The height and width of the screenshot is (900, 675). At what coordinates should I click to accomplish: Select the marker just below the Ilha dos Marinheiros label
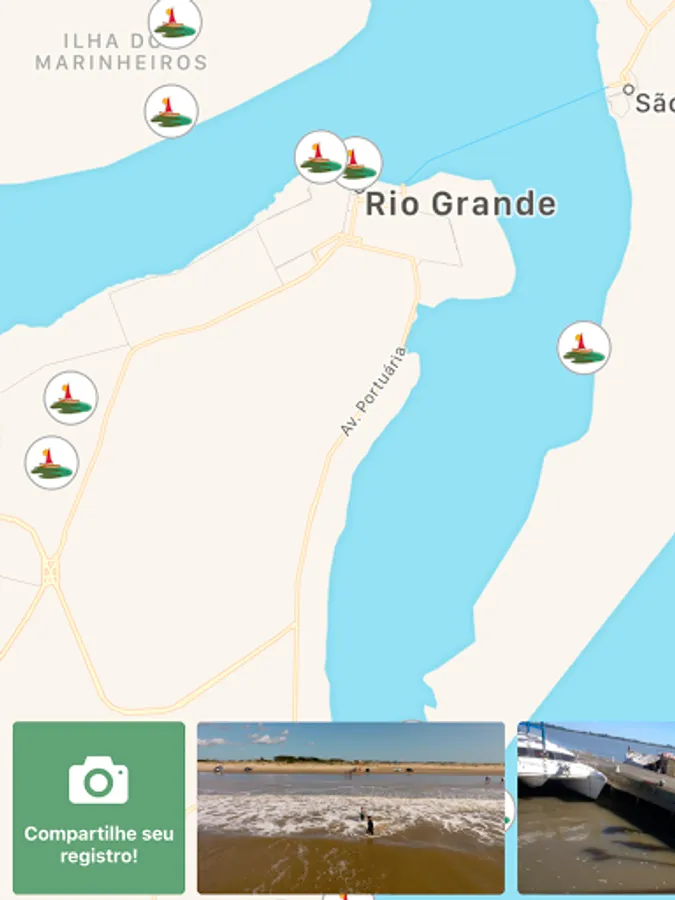(x=171, y=111)
